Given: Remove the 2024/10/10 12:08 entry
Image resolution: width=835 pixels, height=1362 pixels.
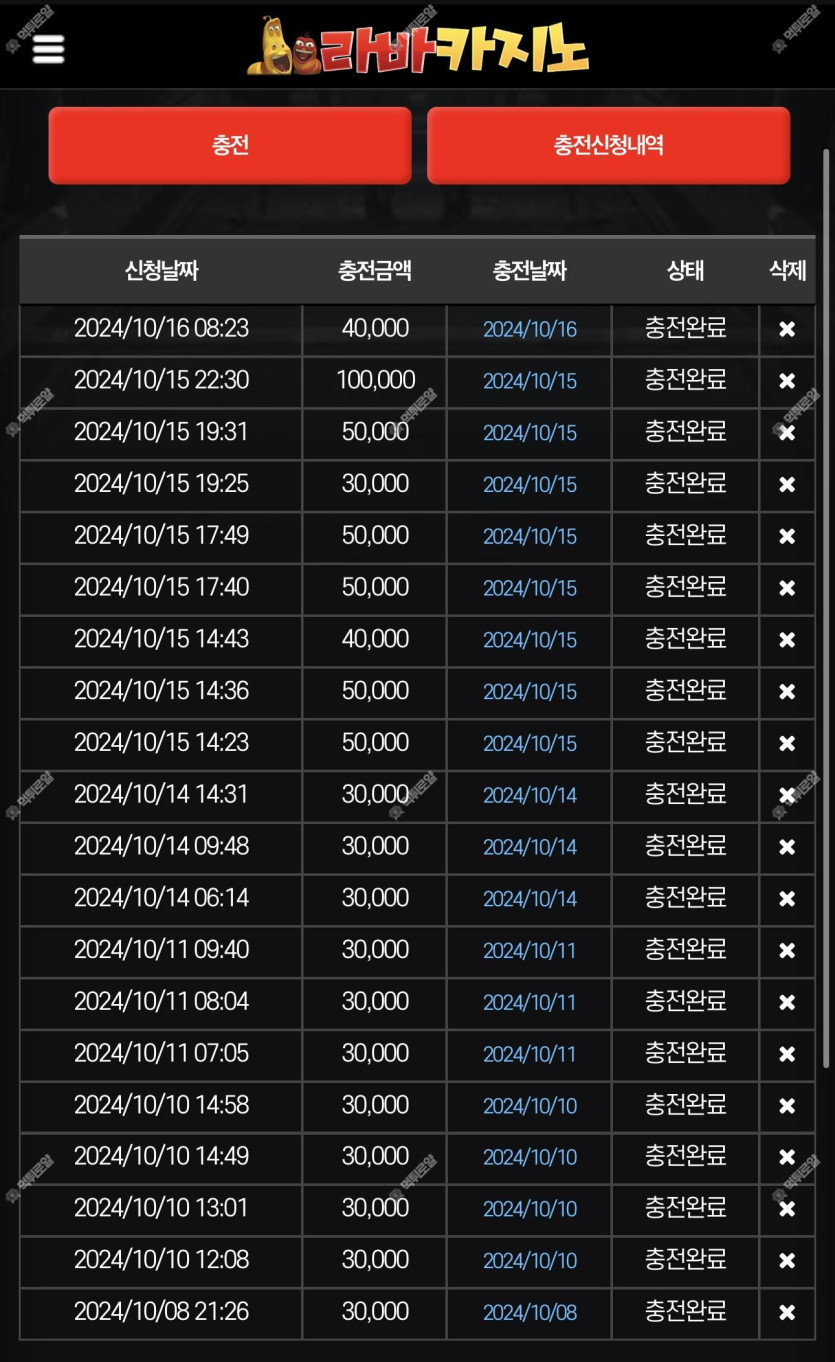Looking at the screenshot, I should [787, 1261].
